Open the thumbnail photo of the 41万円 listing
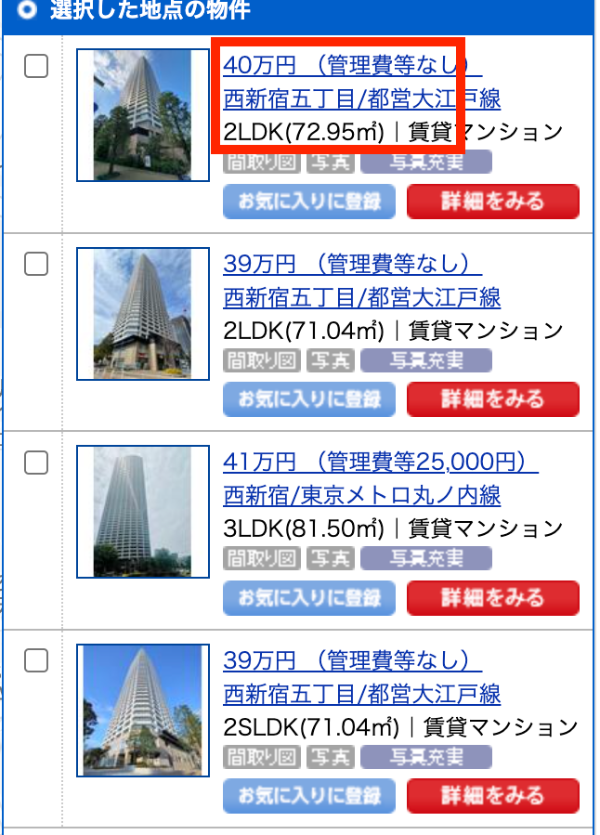The image size is (600, 835). 143,511
